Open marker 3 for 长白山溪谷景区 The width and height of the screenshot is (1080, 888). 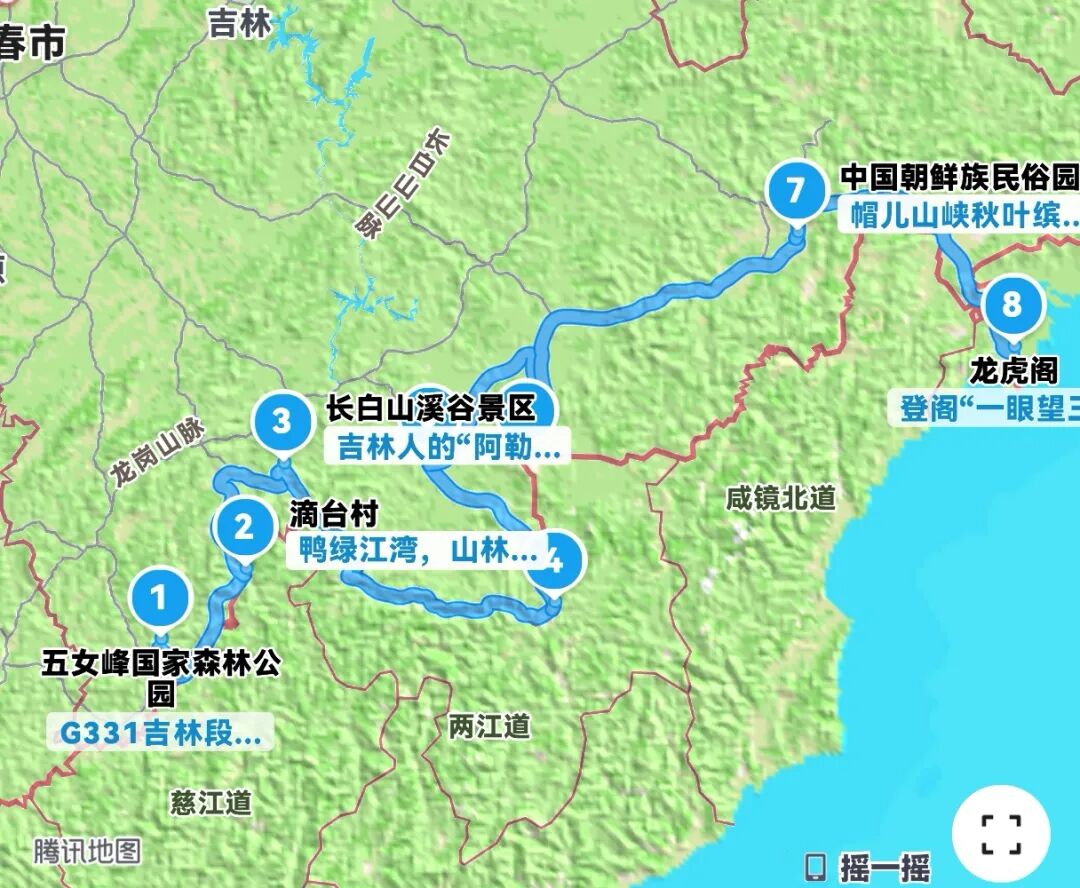pyautogui.click(x=282, y=422)
